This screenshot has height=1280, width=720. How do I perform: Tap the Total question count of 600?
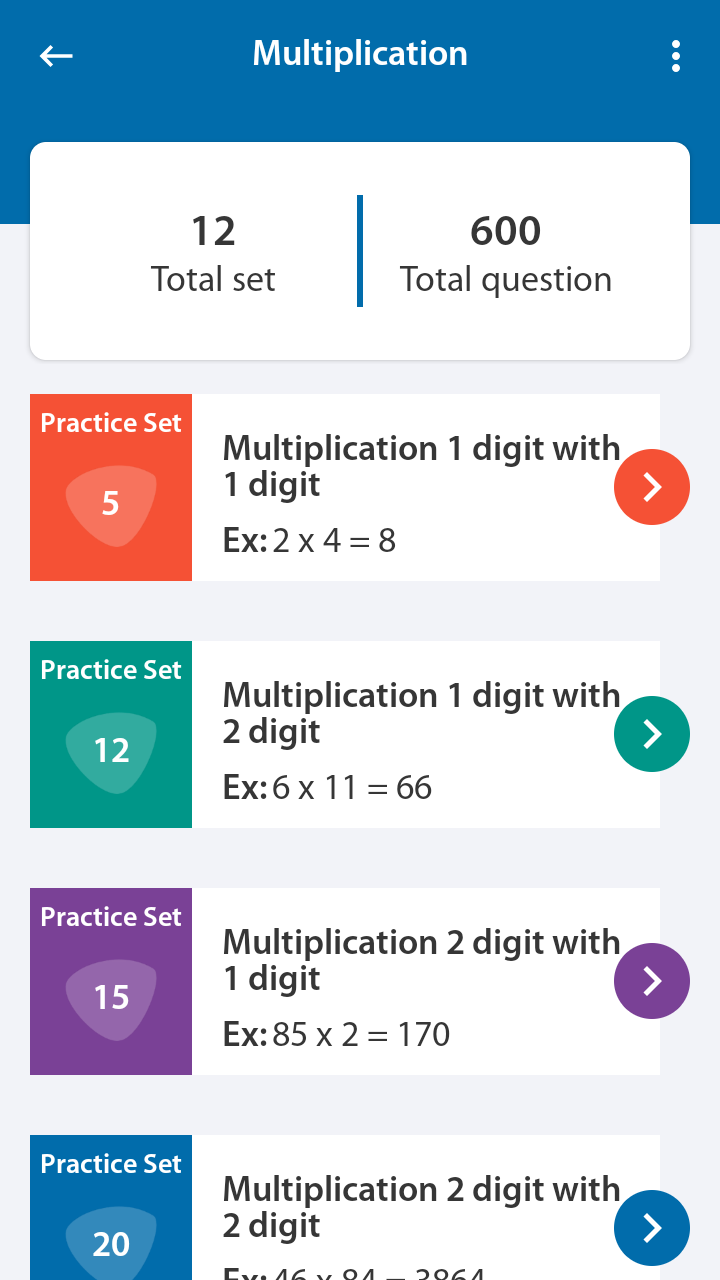click(x=505, y=230)
